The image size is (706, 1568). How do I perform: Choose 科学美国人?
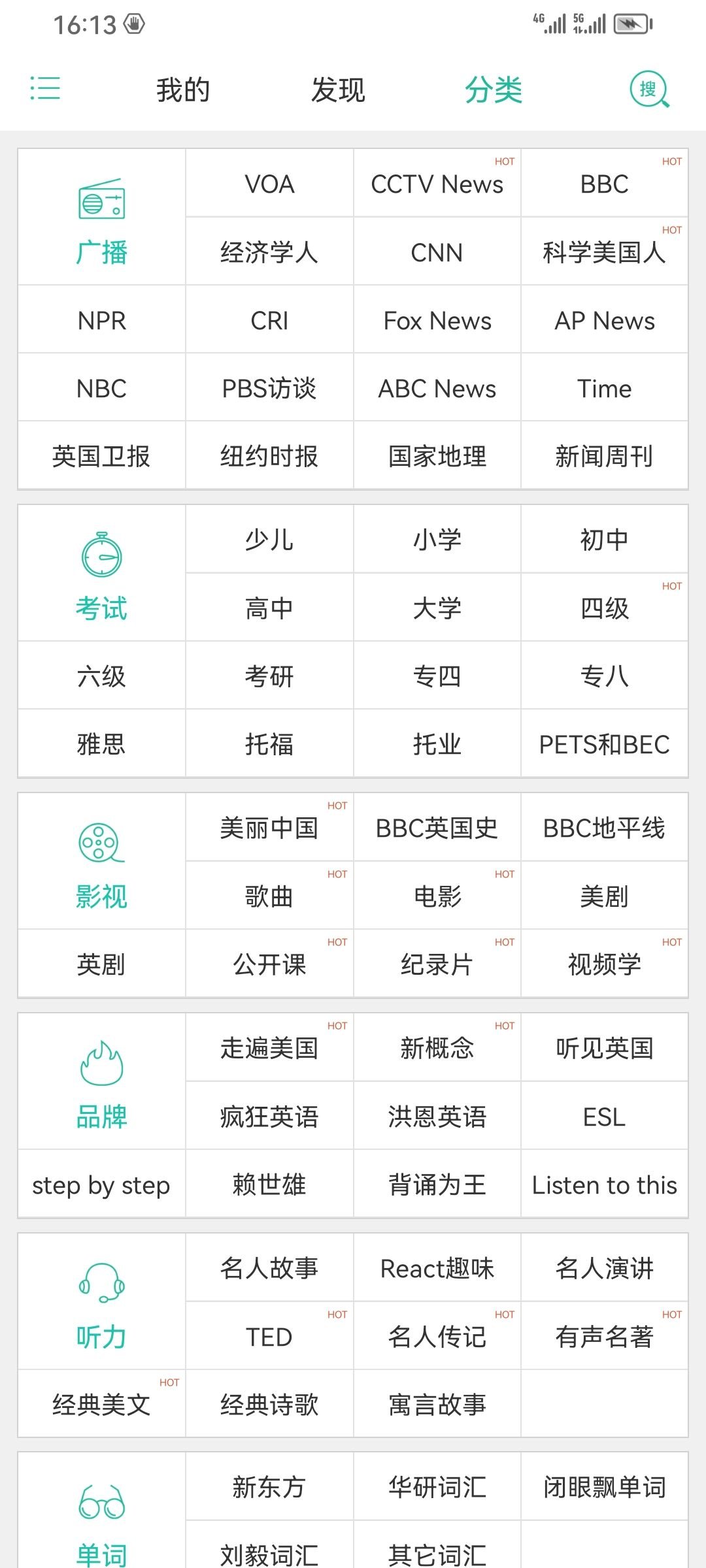click(605, 252)
